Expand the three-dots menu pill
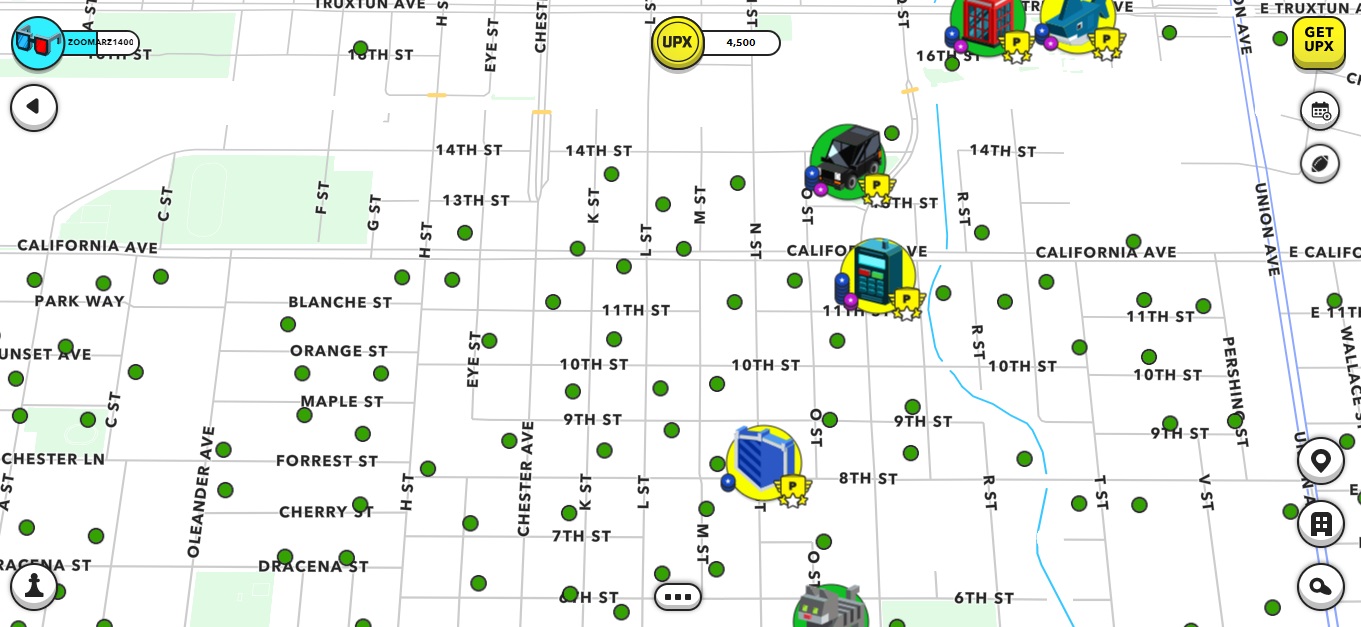This screenshot has width=1361, height=627. tap(678, 597)
